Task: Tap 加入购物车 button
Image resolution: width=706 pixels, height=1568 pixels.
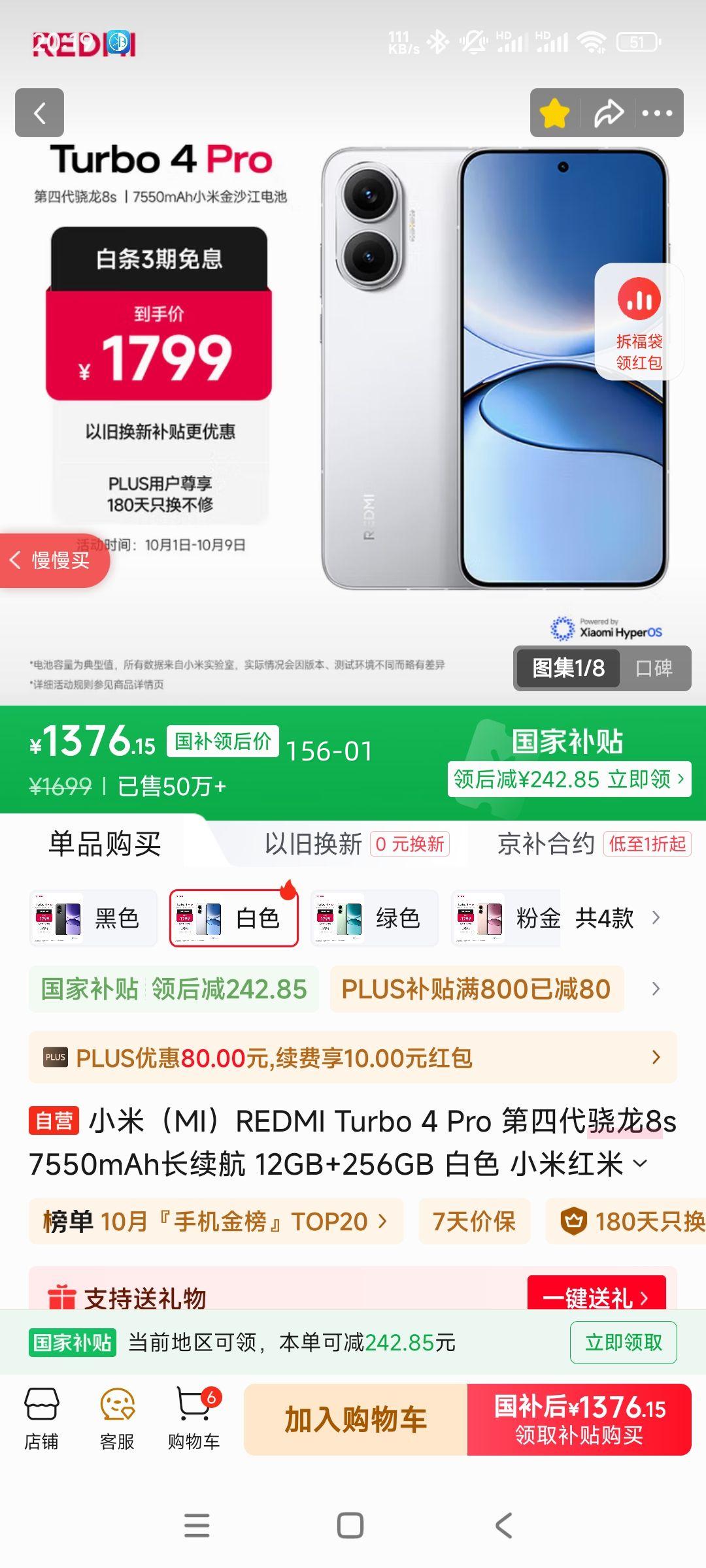Action: (x=356, y=1420)
